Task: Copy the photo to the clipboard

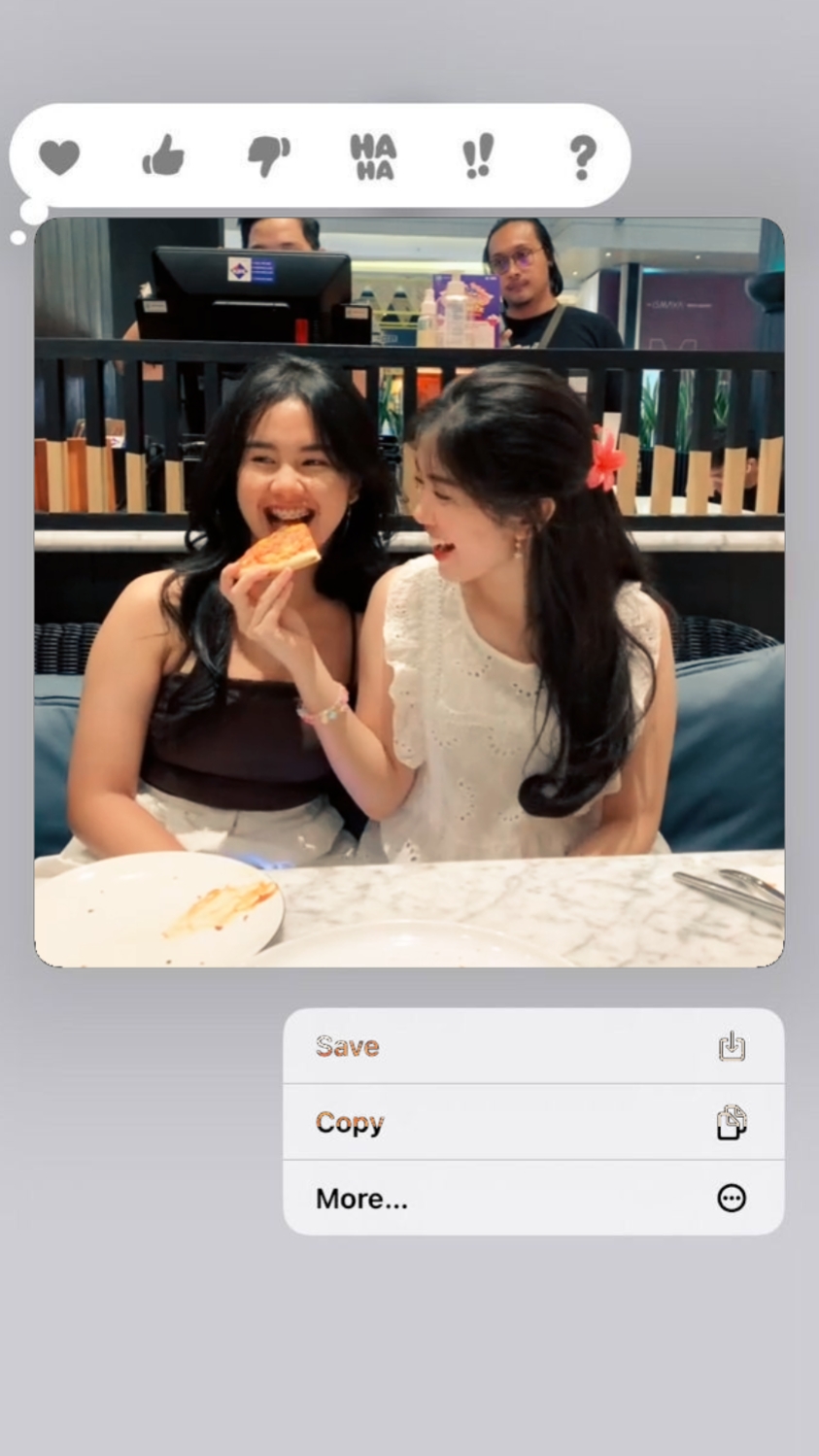Action: 532,1122
